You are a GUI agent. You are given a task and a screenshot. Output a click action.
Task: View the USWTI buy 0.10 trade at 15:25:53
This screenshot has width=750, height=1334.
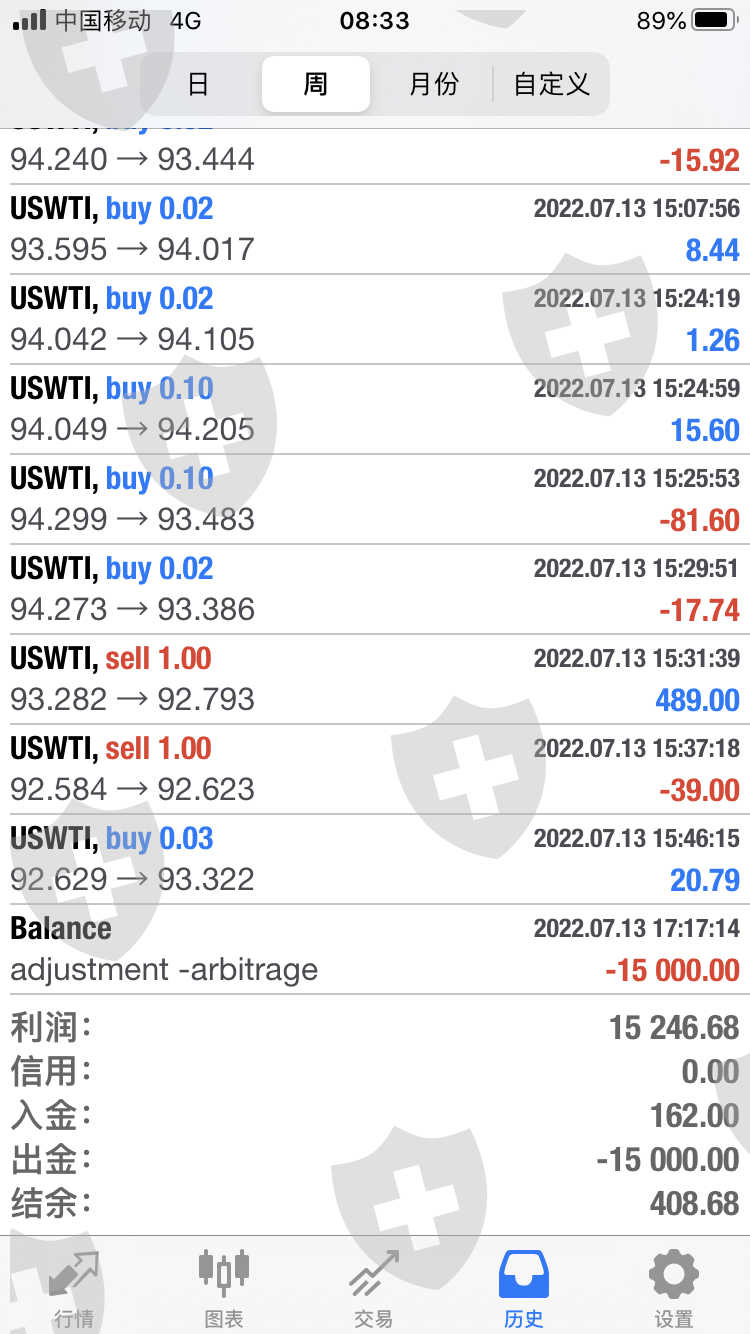(x=375, y=499)
